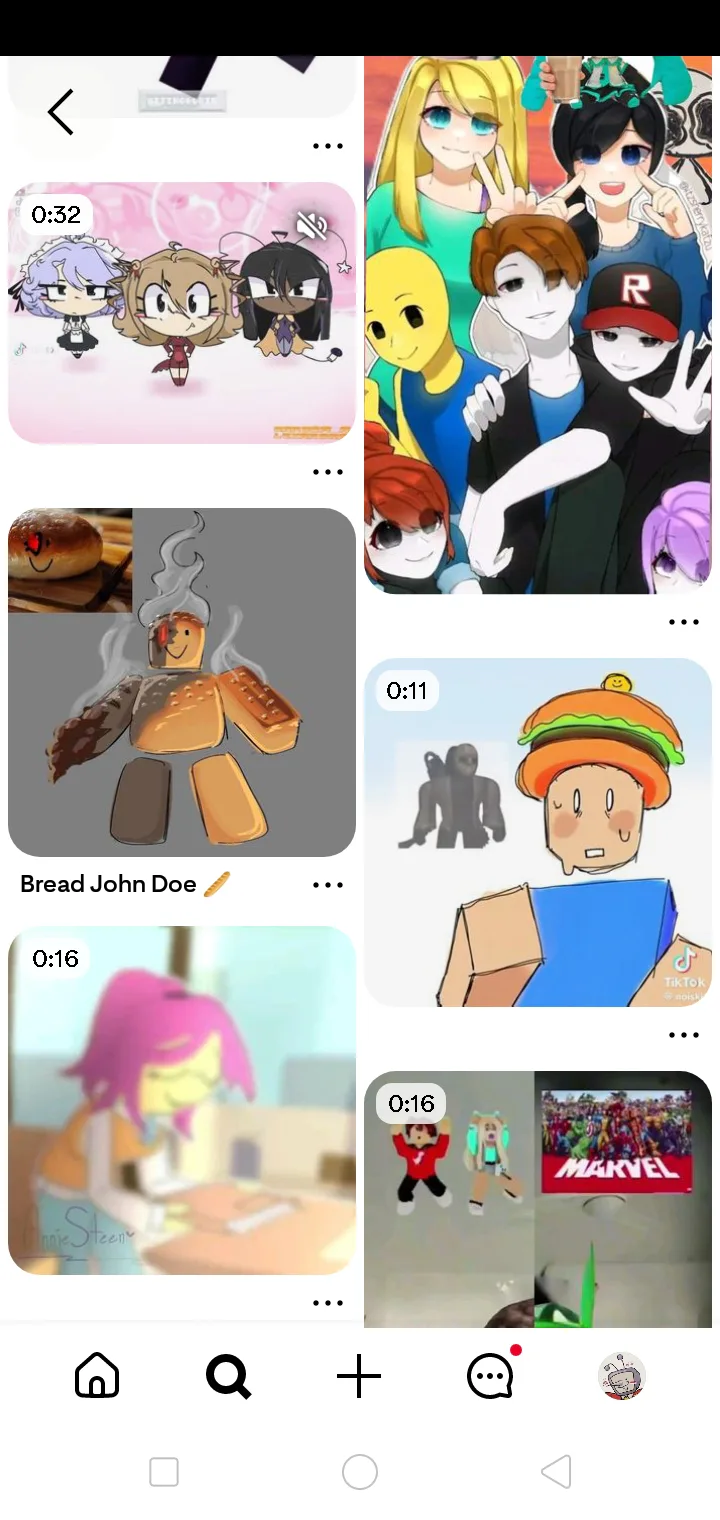
Task: Open your profile tab
Action: point(622,1377)
